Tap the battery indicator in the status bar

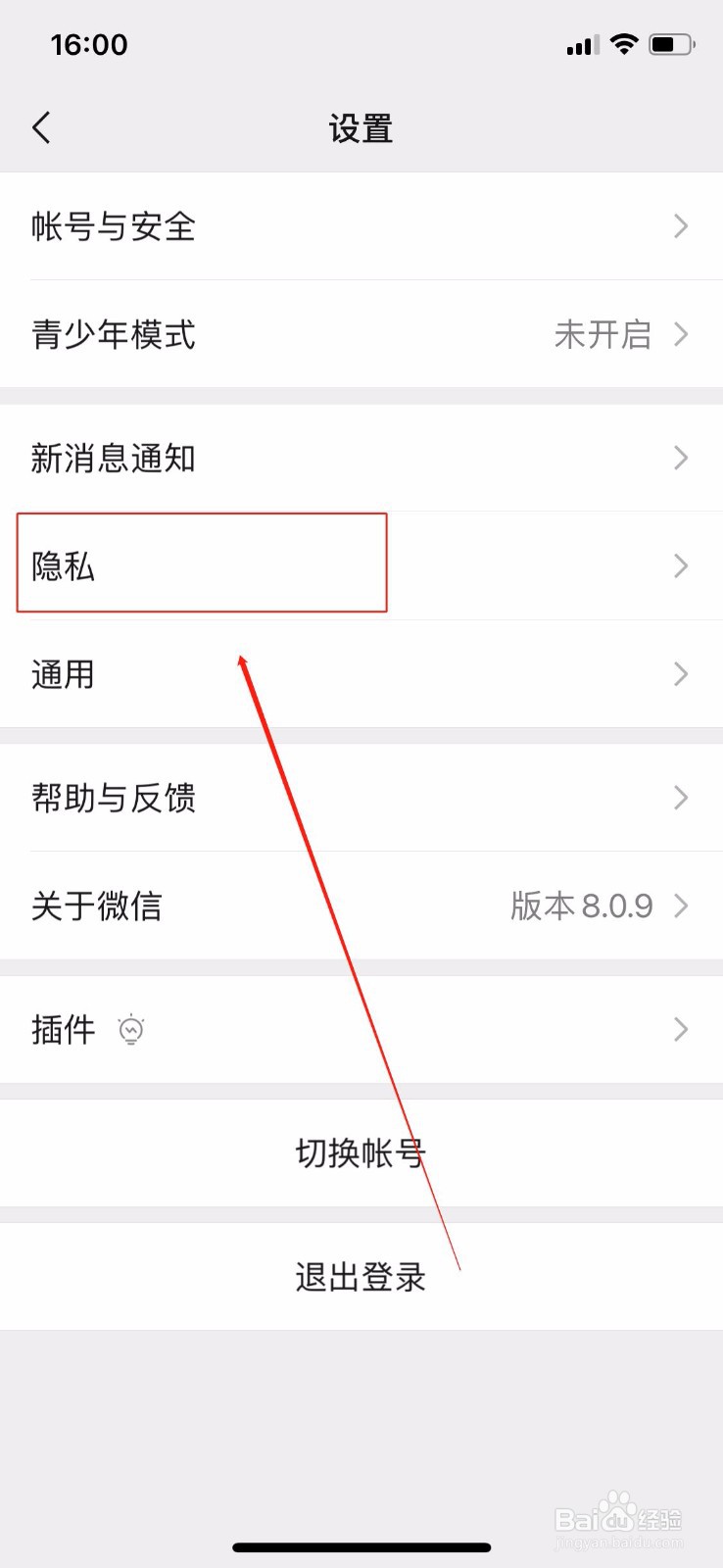(670, 43)
